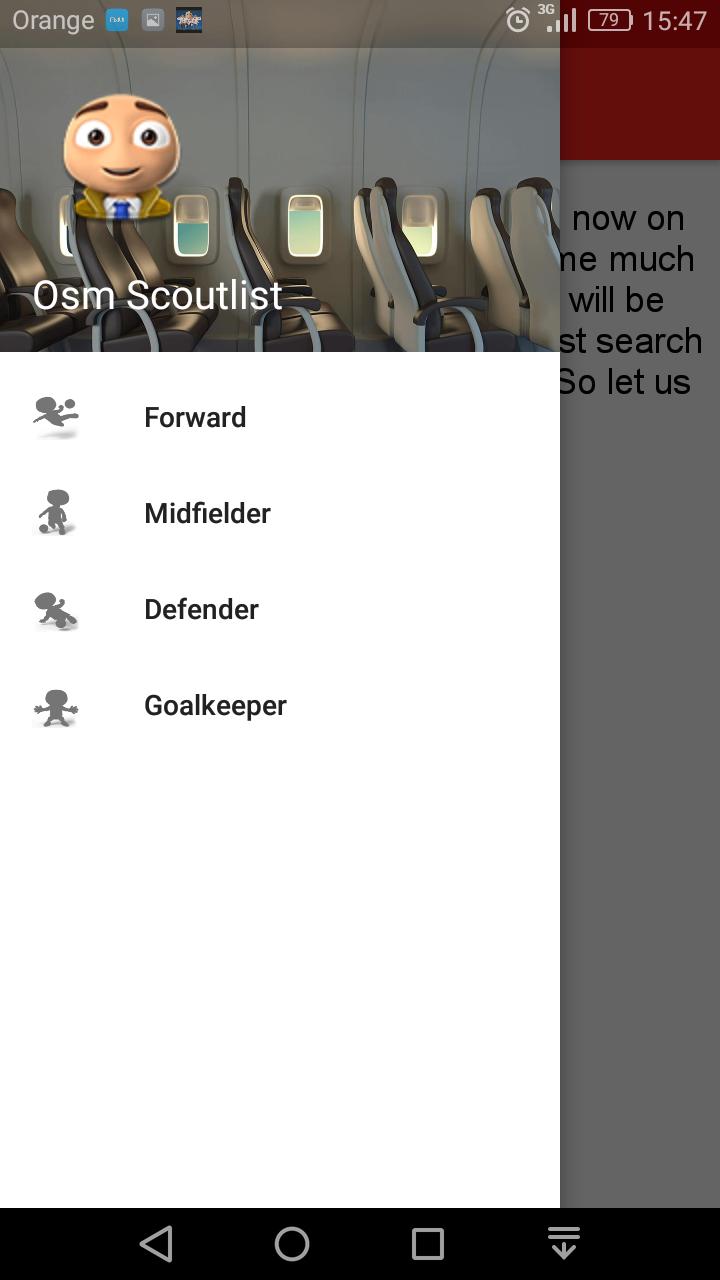Select the Goalkeeper diving player icon

click(x=55, y=705)
